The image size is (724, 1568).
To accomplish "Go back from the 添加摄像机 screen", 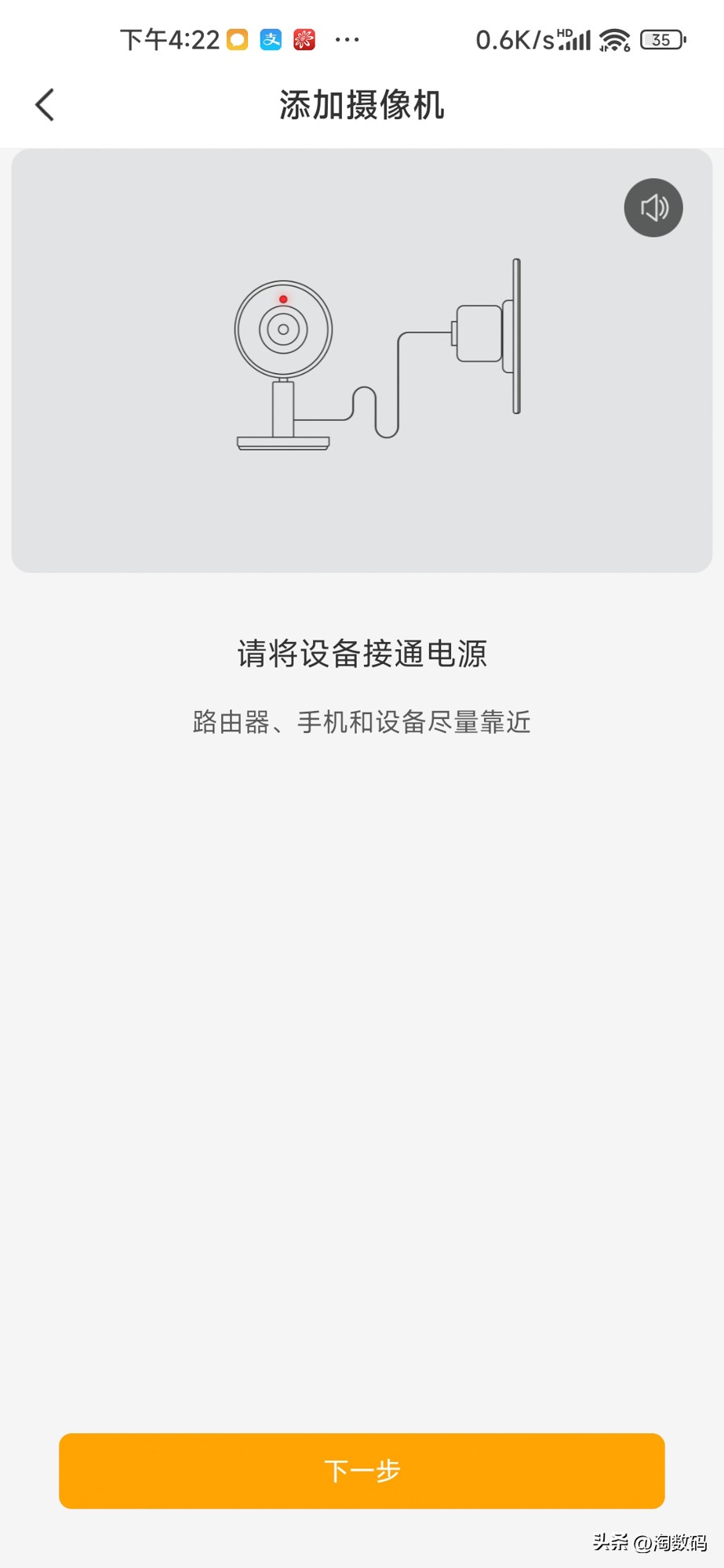I will tap(45, 104).
